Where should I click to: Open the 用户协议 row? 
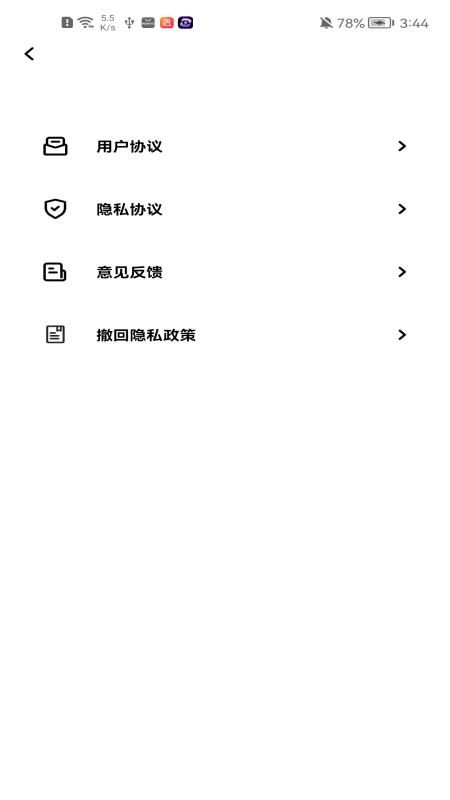225,146
